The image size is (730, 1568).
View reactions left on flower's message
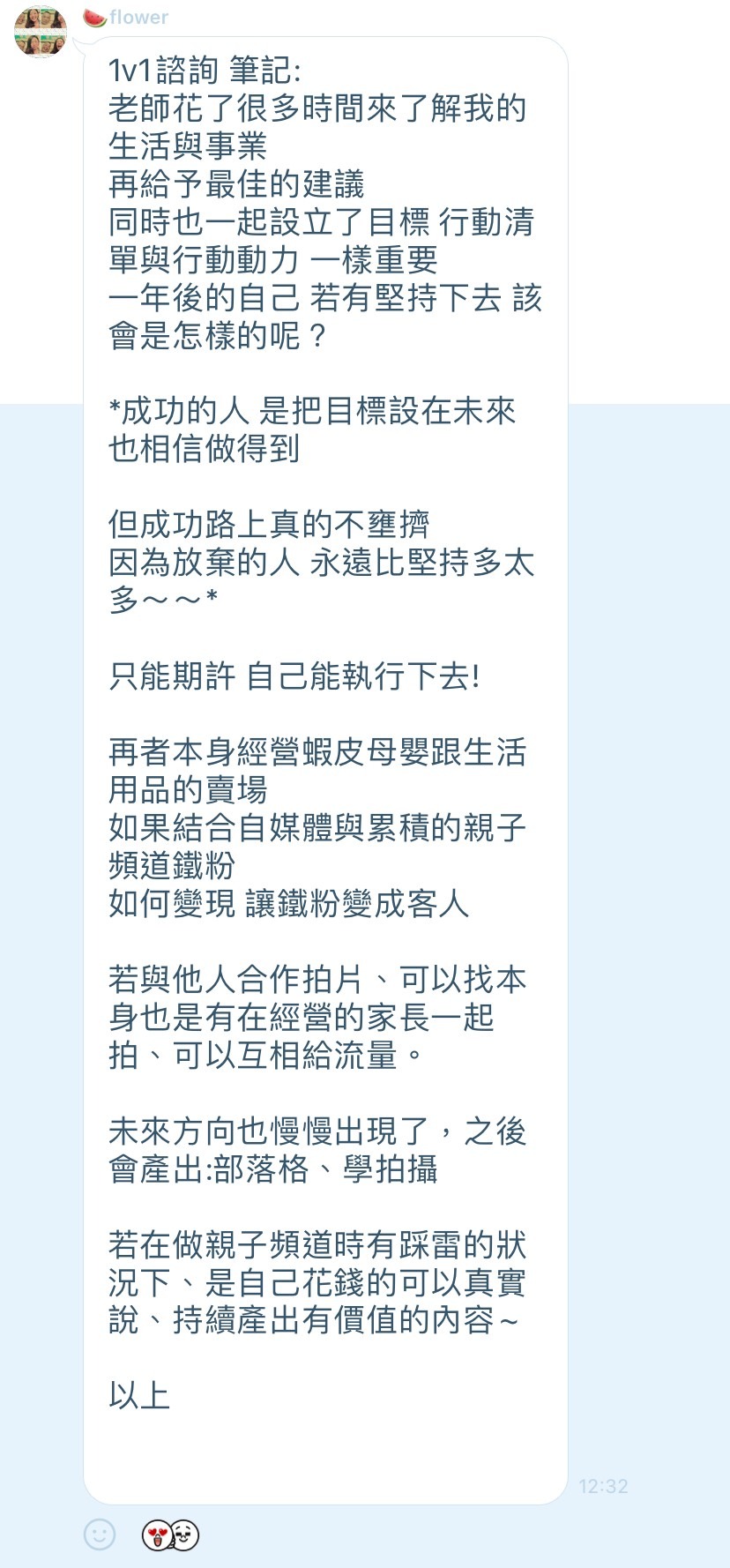pyautogui.click(x=170, y=1535)
